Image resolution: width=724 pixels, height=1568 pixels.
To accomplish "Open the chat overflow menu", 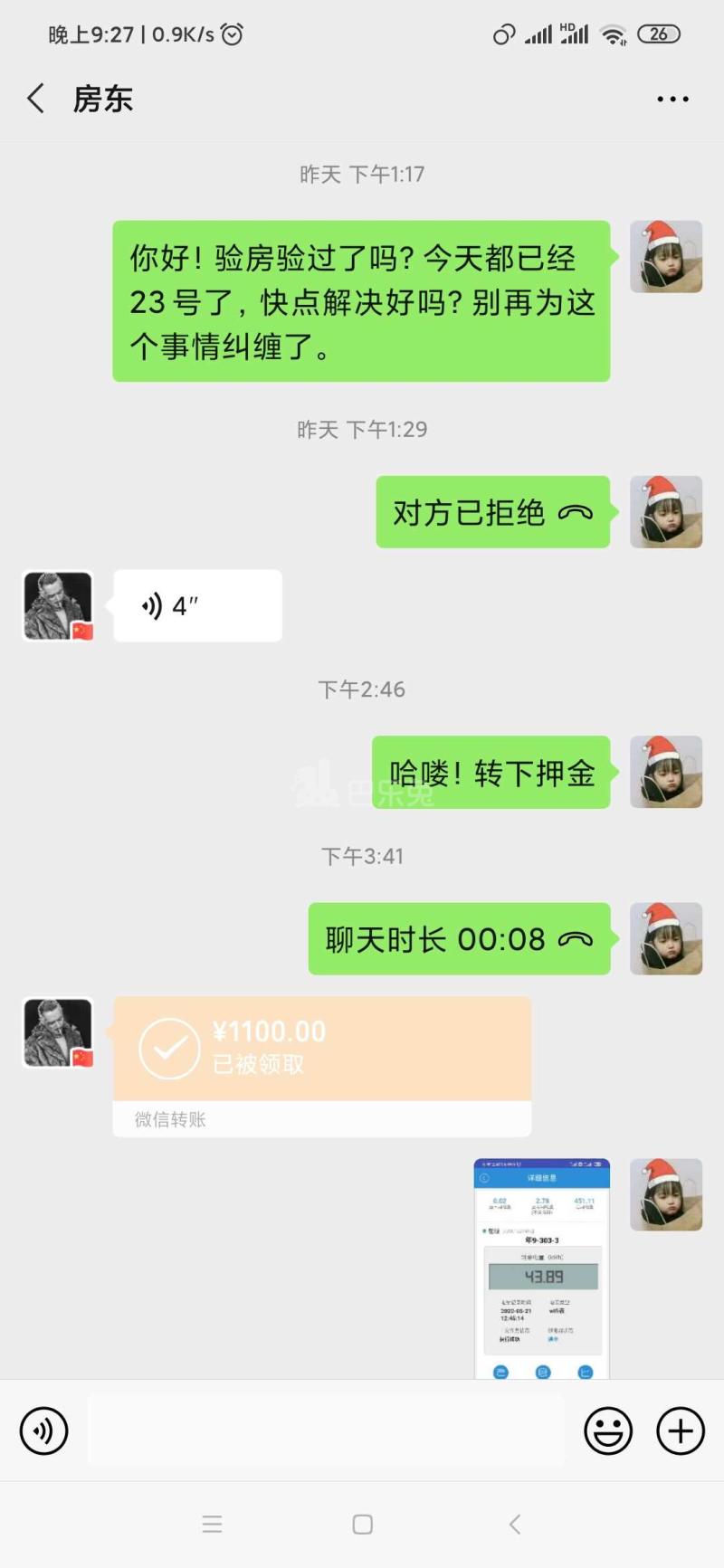I will [672, 99].
